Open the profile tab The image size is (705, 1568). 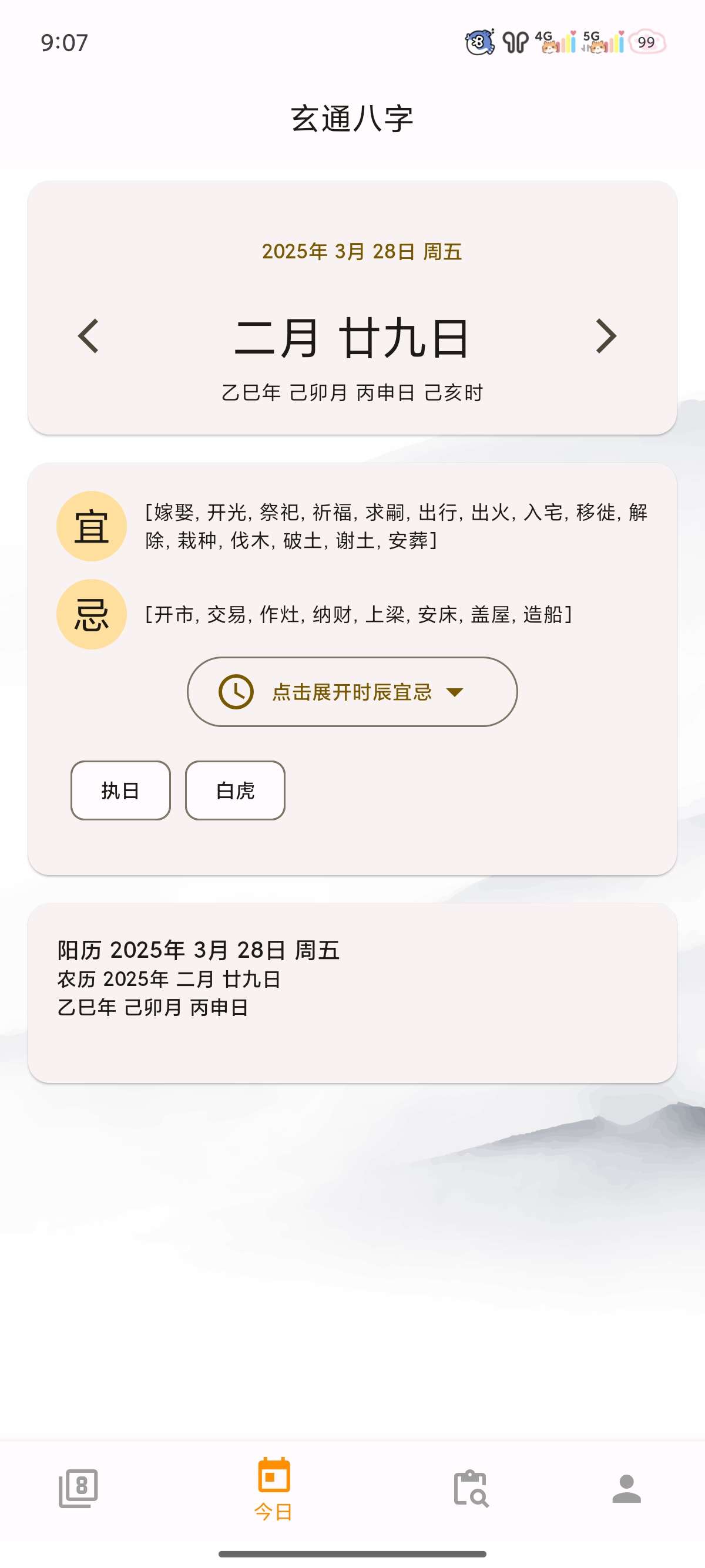point(626,1488)
